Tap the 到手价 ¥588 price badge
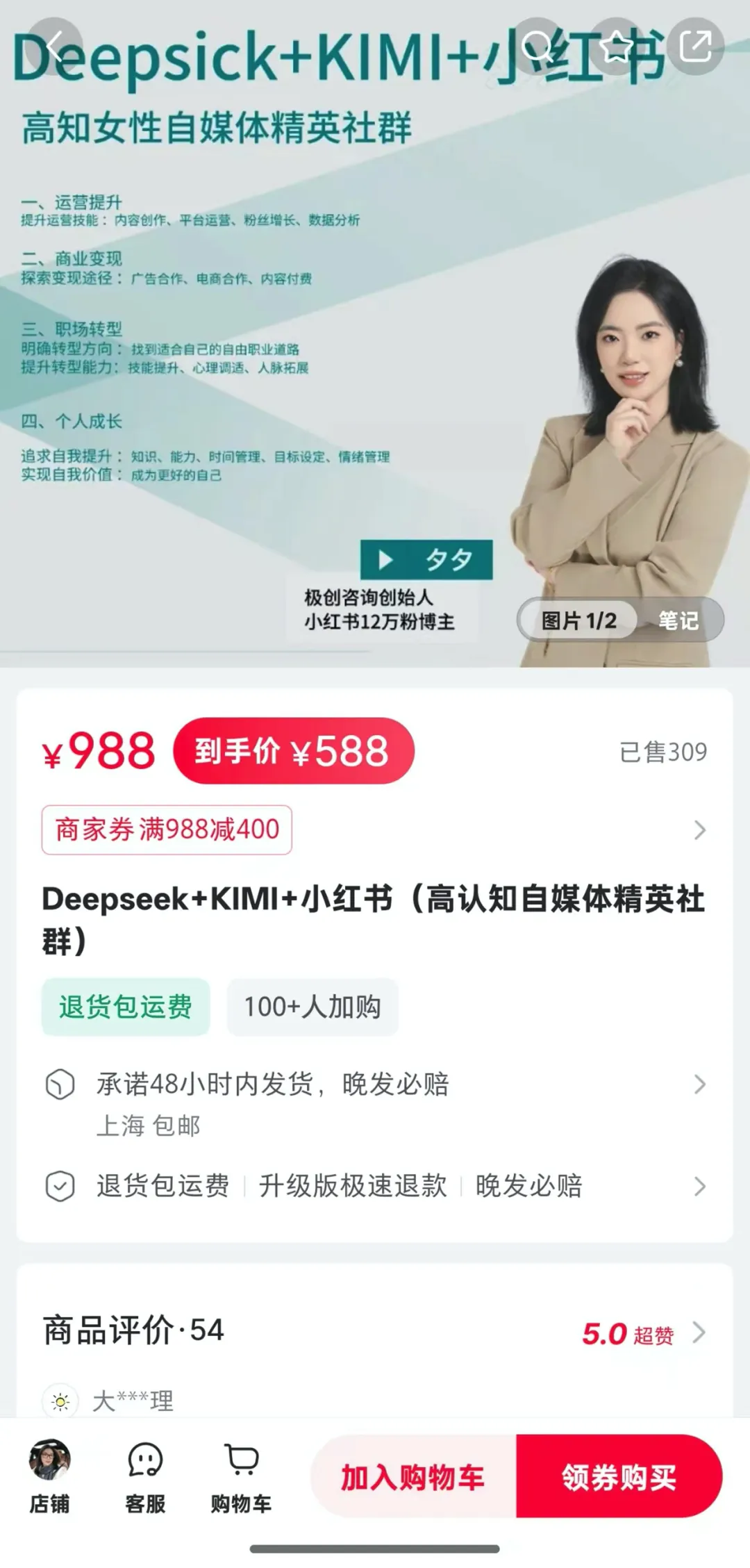Viewport: 750px width, 1568px height. point(293,751)
